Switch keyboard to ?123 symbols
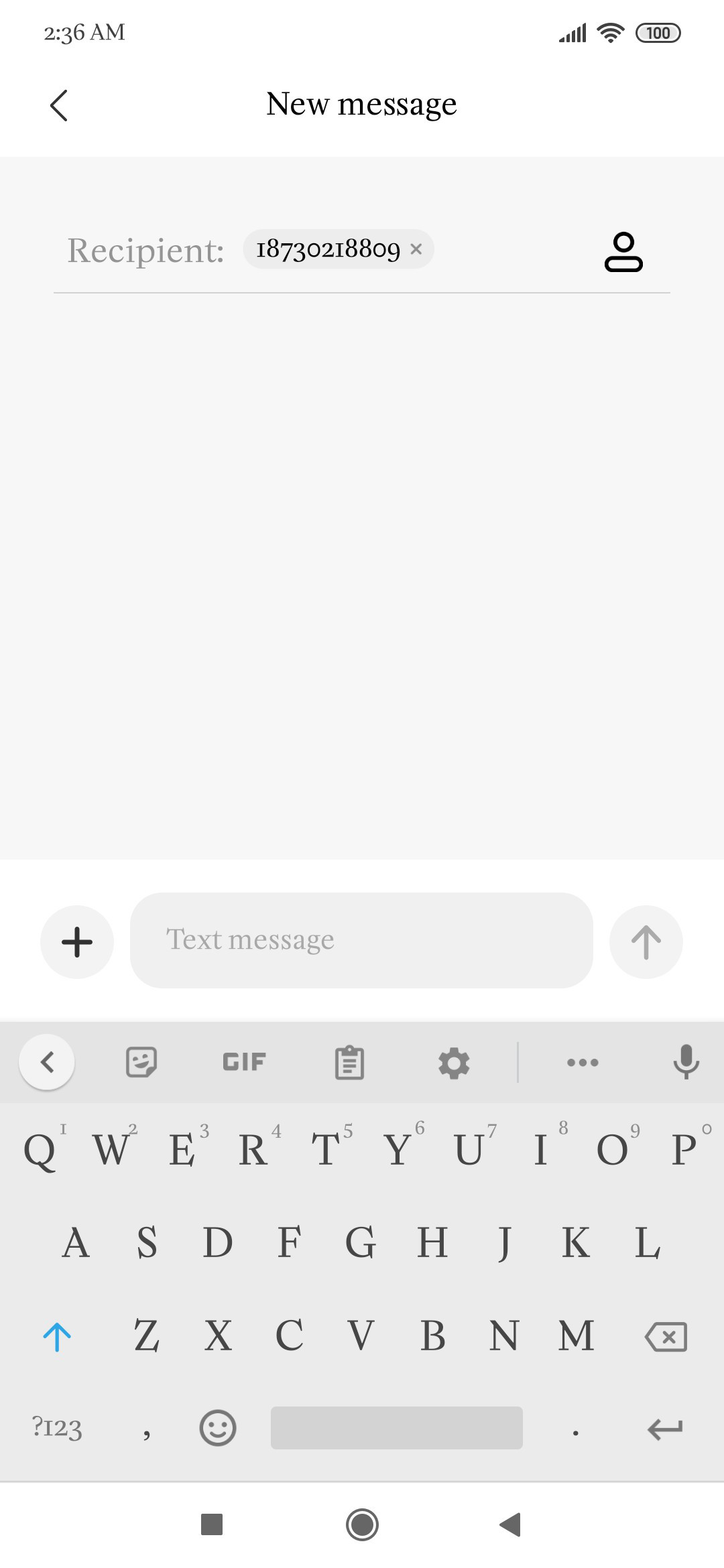This screenshot has width=724, height=1568. pos(57,1428)
